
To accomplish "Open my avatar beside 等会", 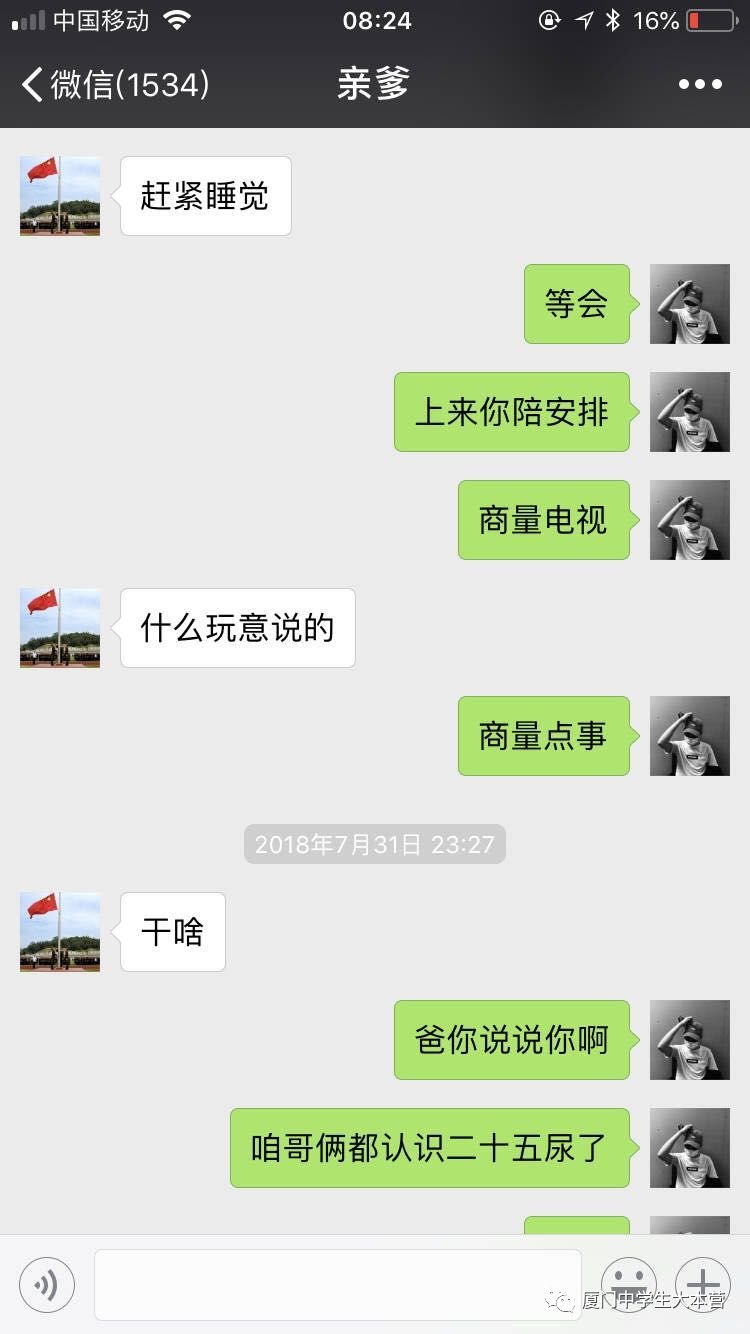I will [690, 304].
